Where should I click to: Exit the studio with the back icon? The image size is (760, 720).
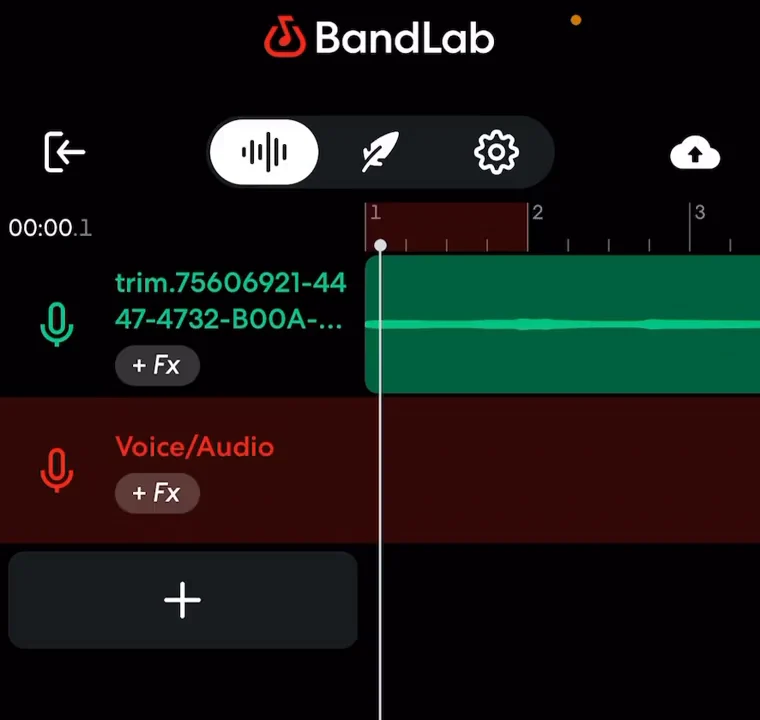point(65,153)
